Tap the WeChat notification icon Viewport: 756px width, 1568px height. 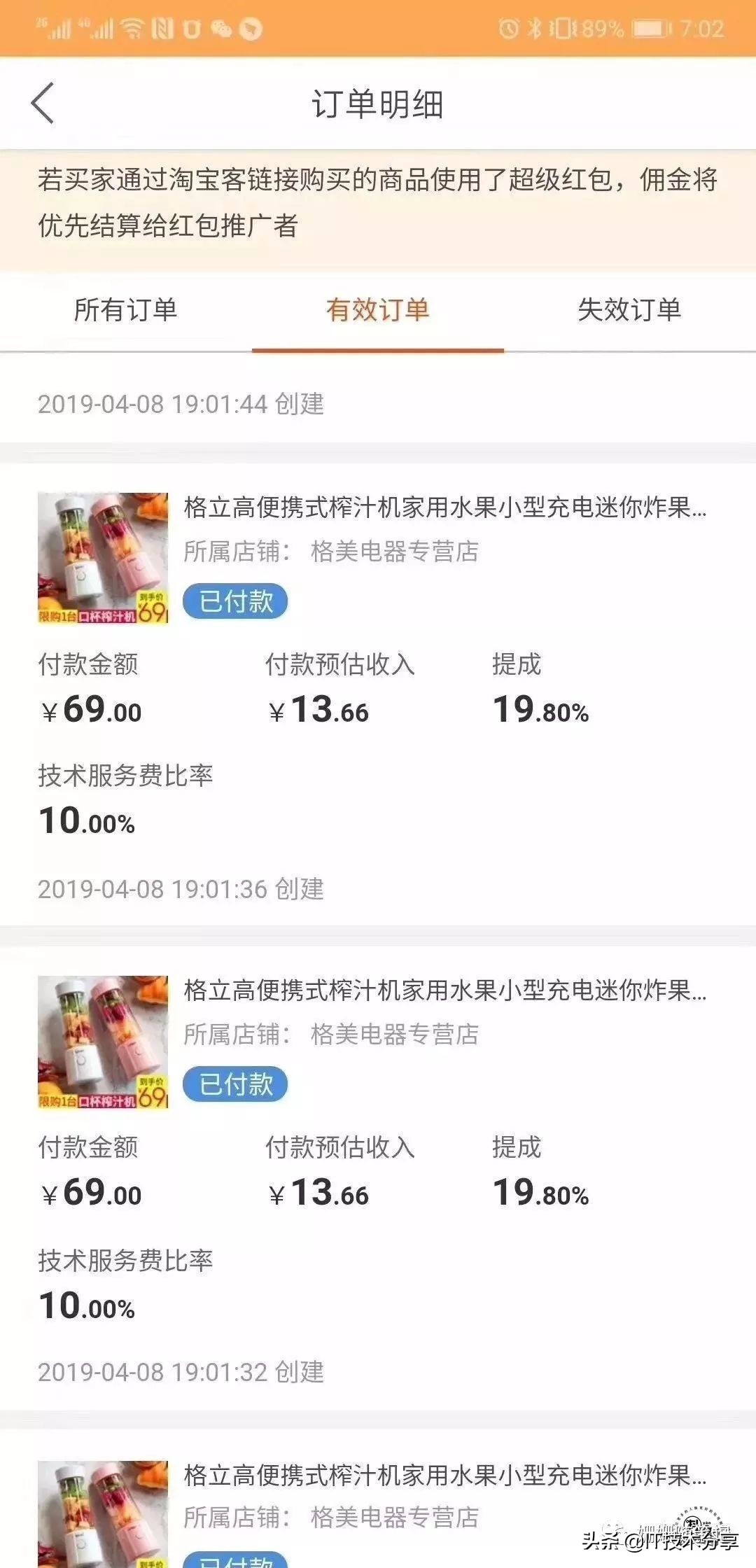(x=223, y=28)
